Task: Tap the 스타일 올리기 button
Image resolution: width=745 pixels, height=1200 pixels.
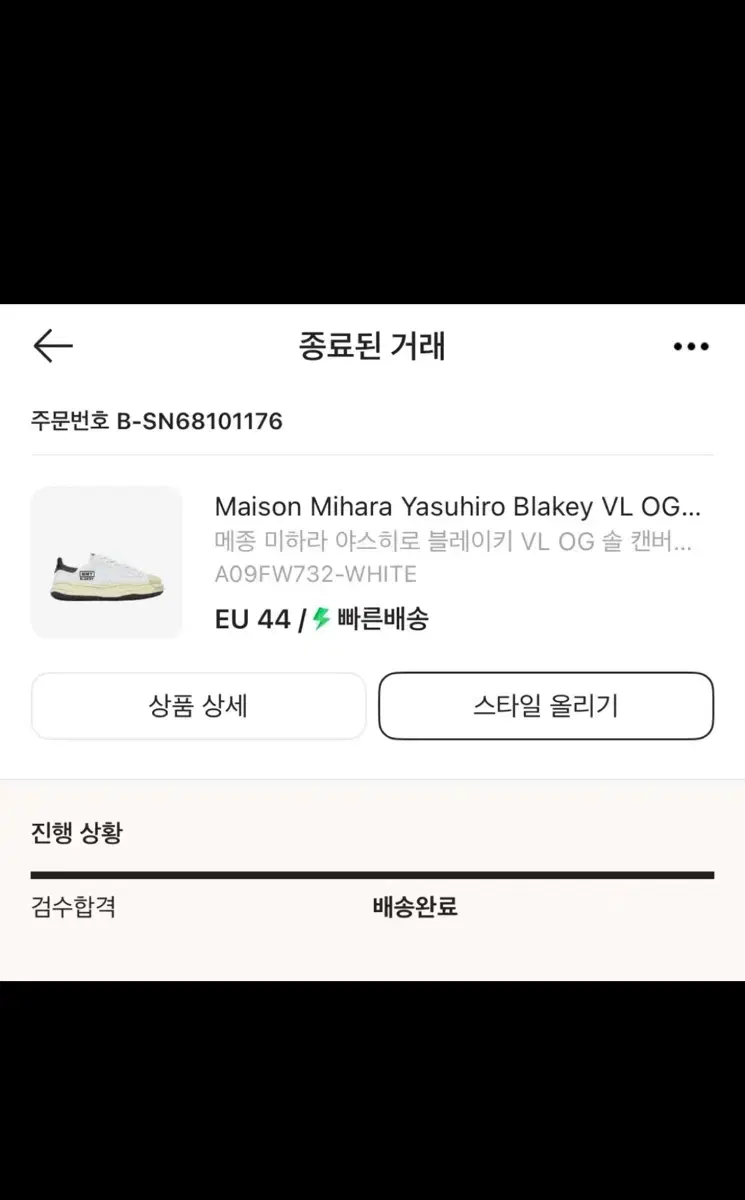Action: [545, 706]
